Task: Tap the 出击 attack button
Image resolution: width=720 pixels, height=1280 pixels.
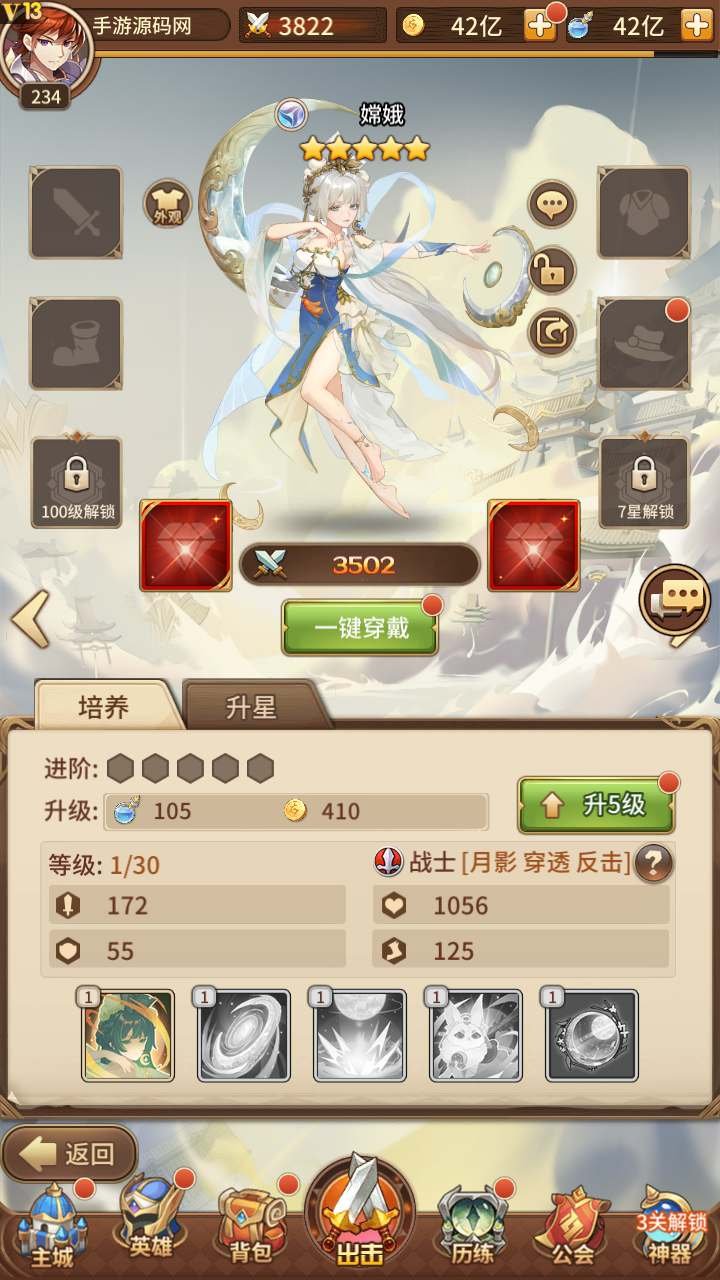Action: [x=360, y=1215]
